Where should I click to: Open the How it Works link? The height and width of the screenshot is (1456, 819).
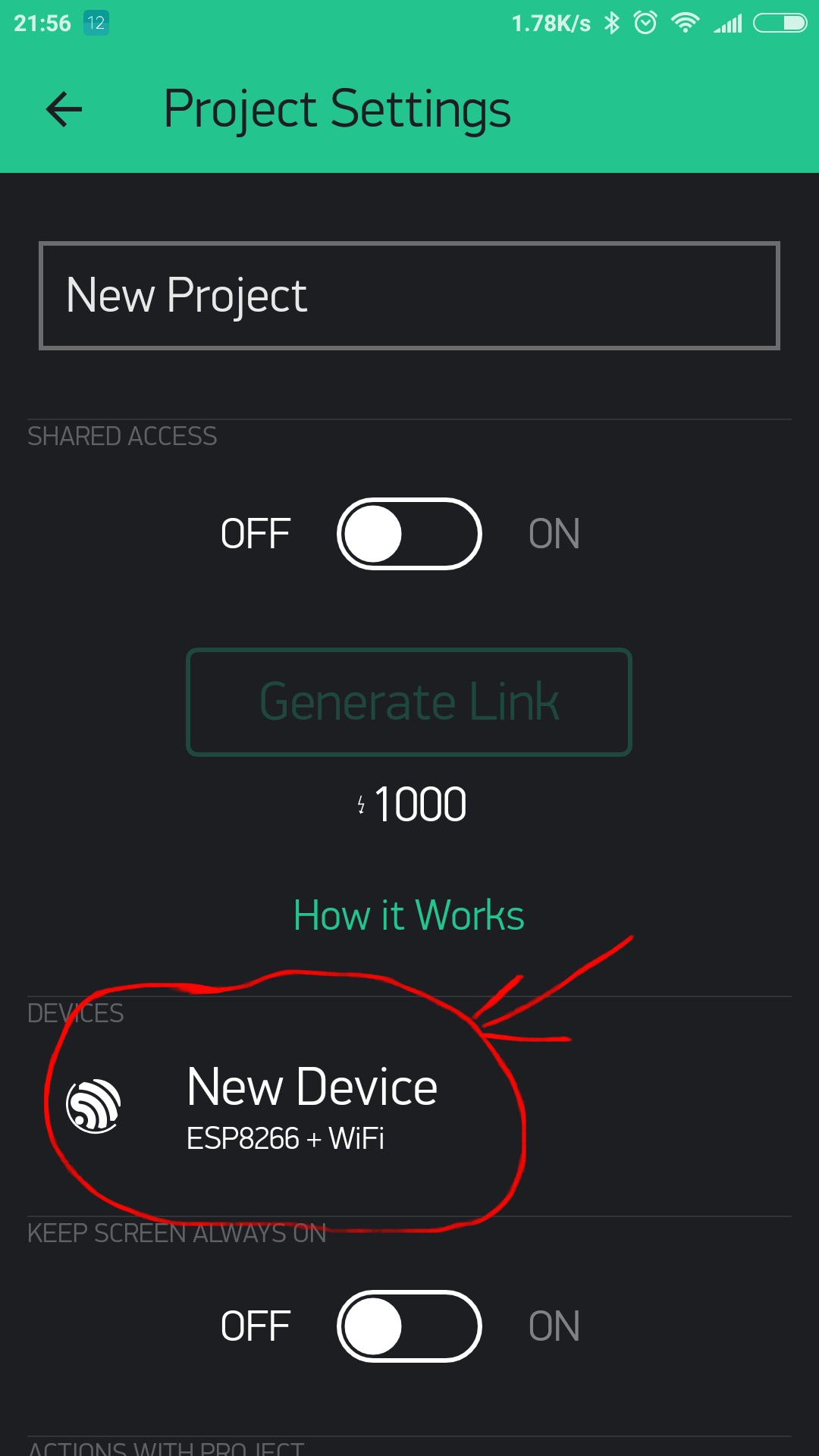pos(409,915)
